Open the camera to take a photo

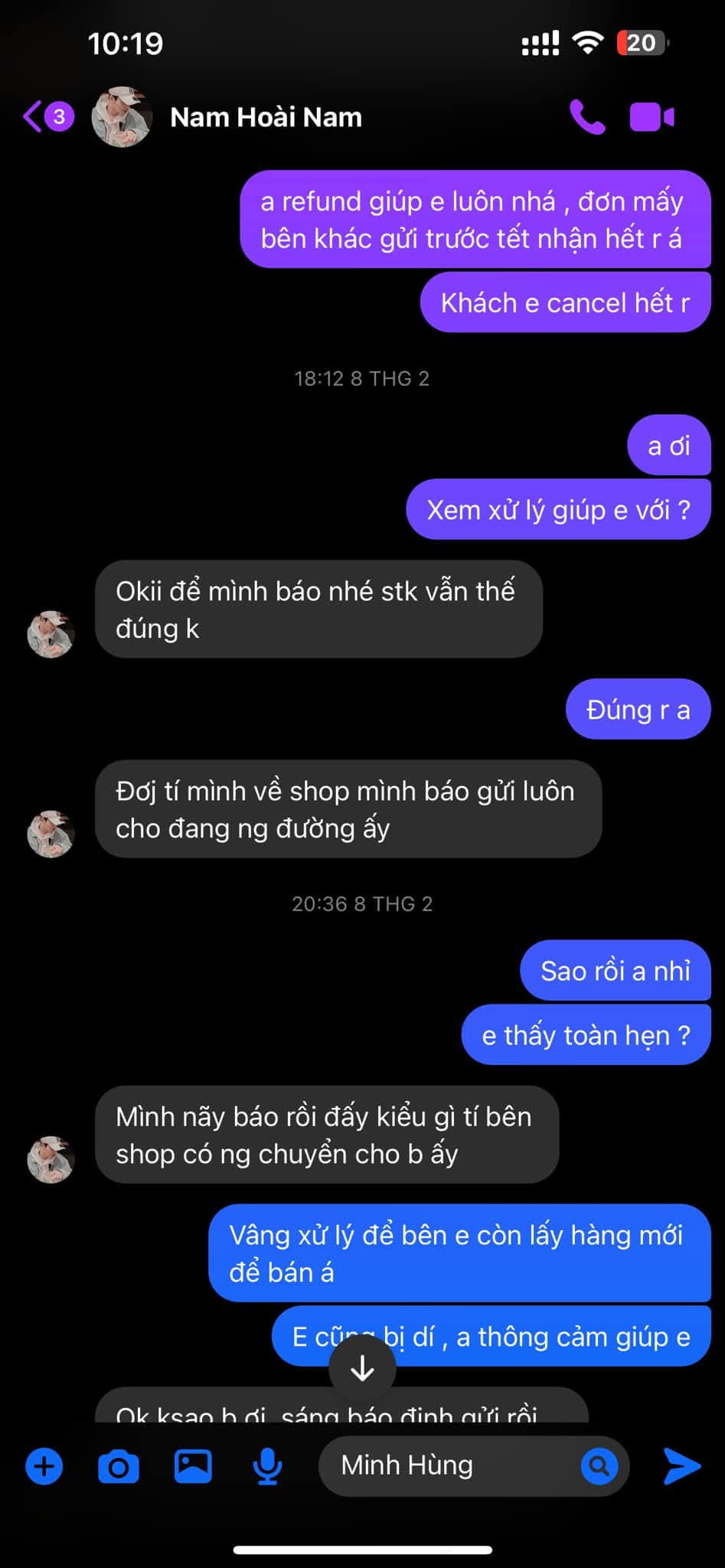coord(119,1466)
